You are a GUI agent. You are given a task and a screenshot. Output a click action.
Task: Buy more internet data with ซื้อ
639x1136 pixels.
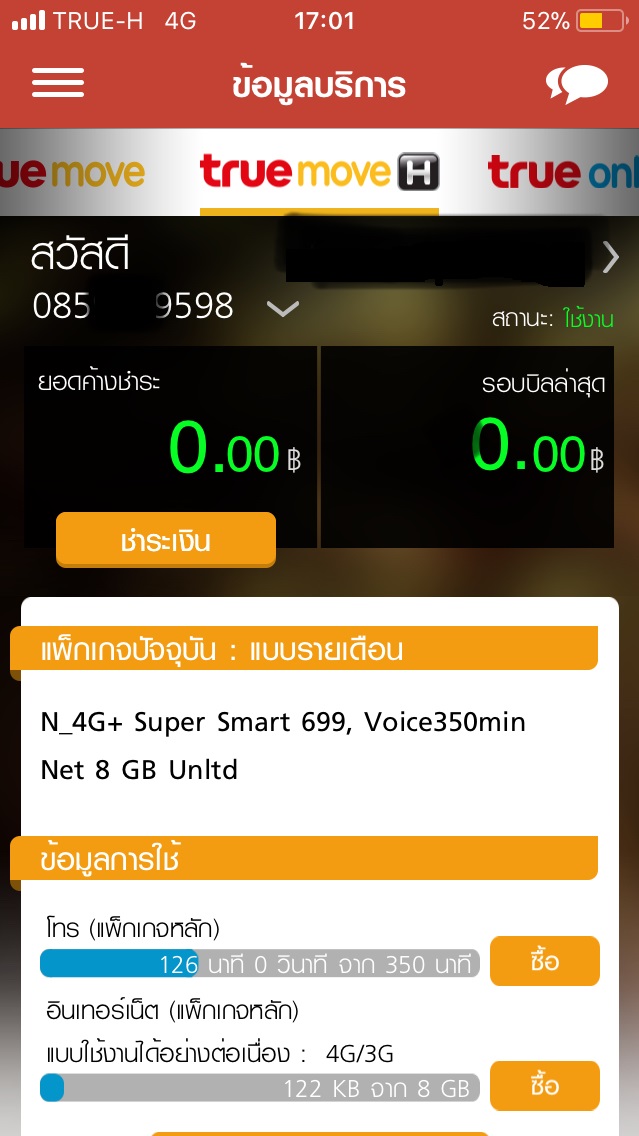pos(544,1085)
